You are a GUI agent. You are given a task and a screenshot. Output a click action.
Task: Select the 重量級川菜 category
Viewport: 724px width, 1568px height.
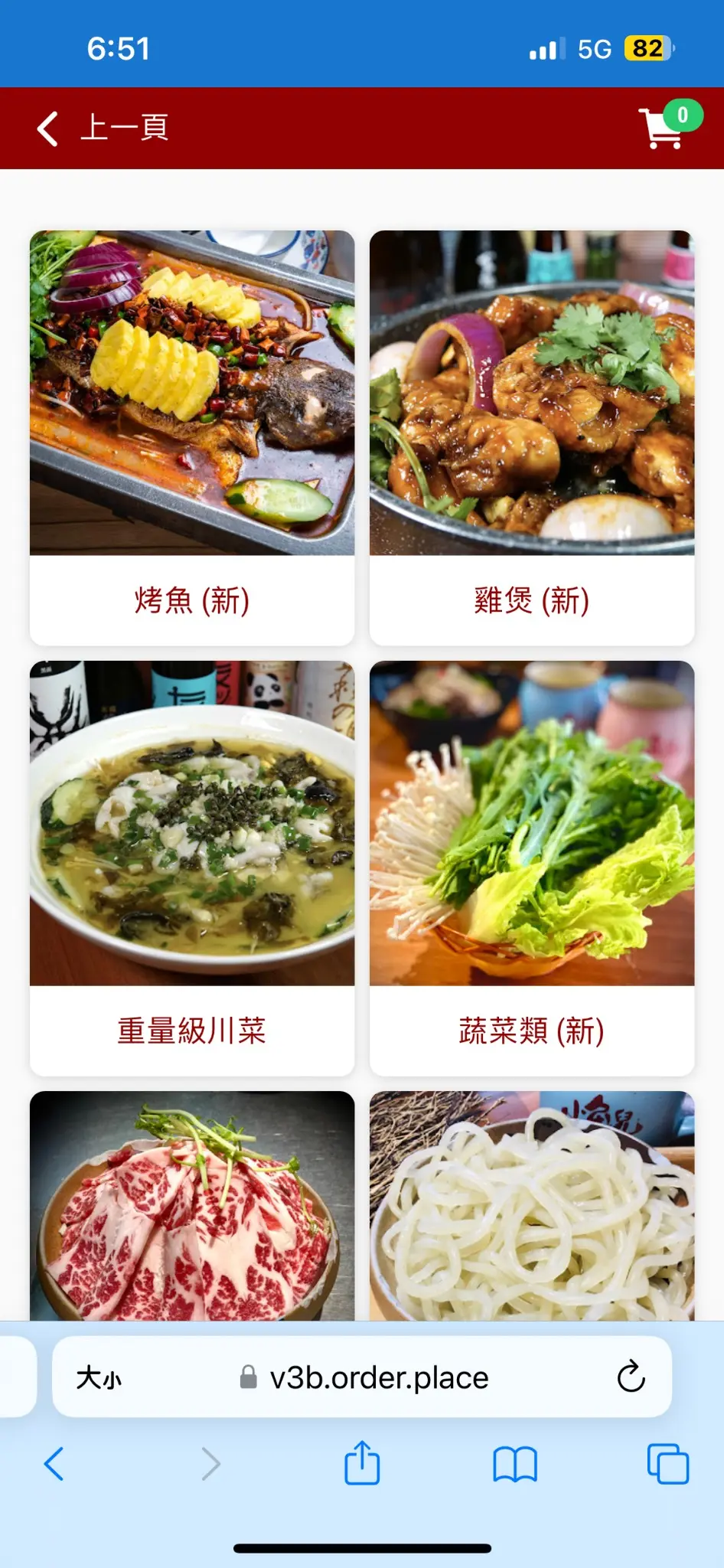coord(192,867)
